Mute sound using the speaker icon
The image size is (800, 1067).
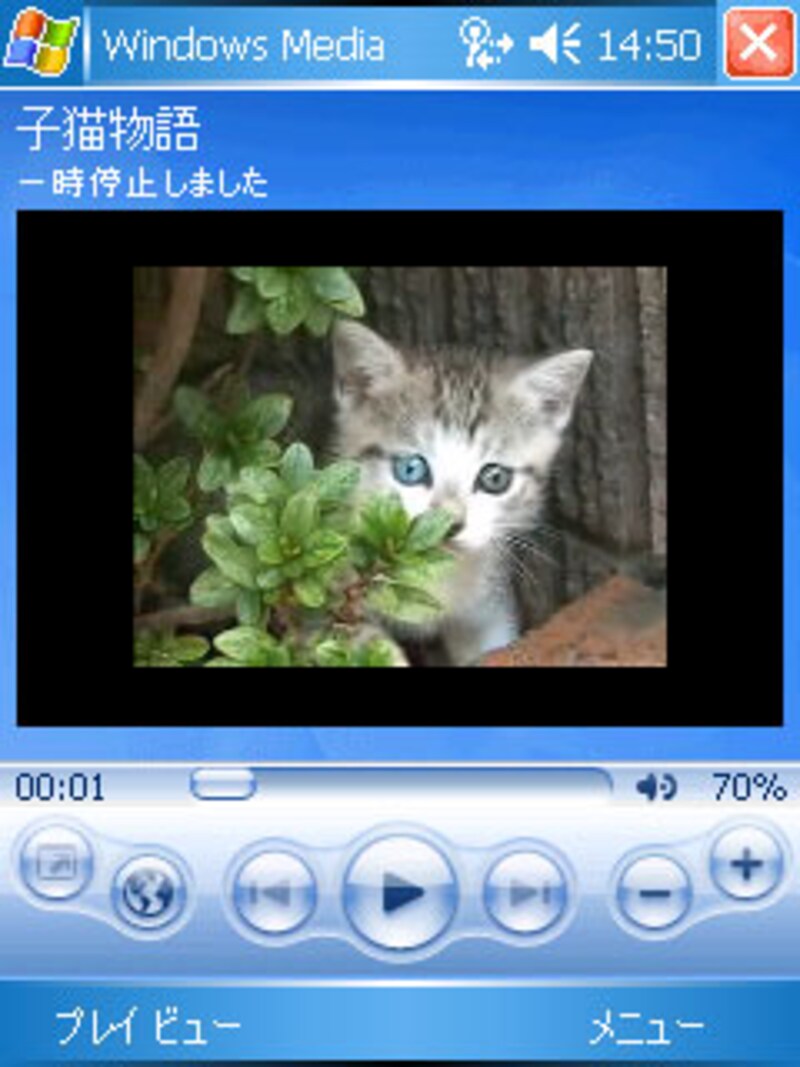pos(656,788)
